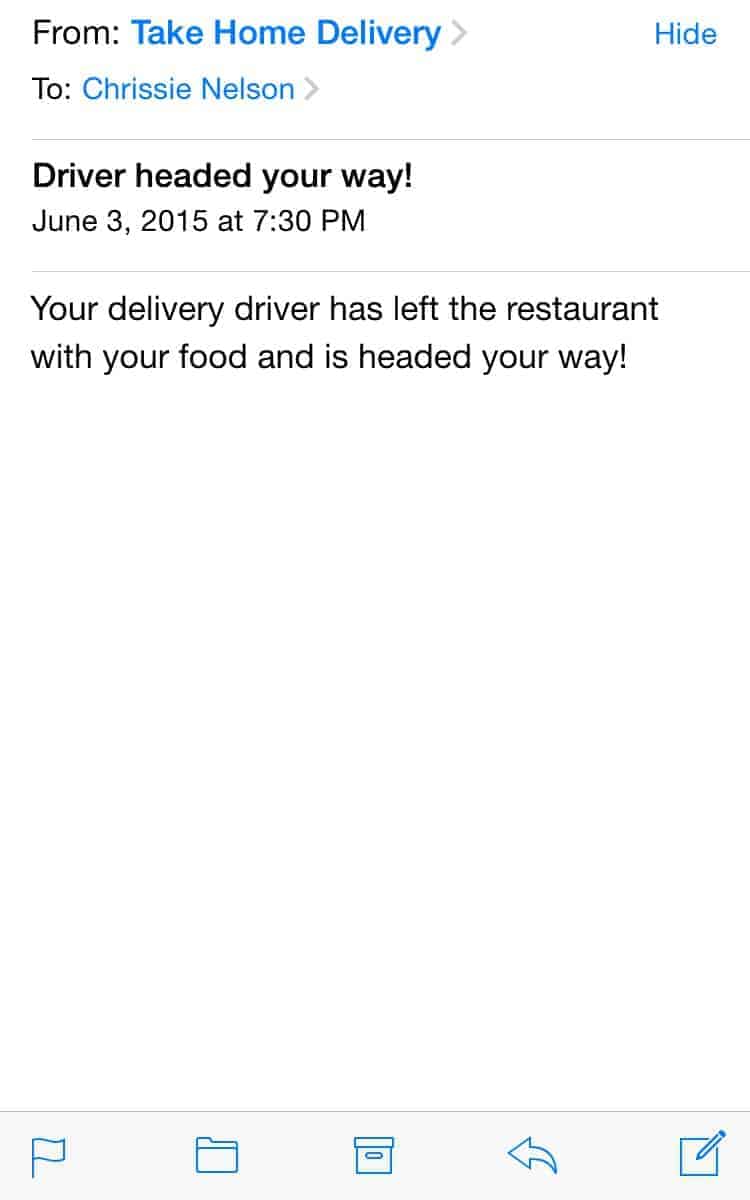
Task: Open sender Take Home Delivery contact details
Action: (286, 34)
